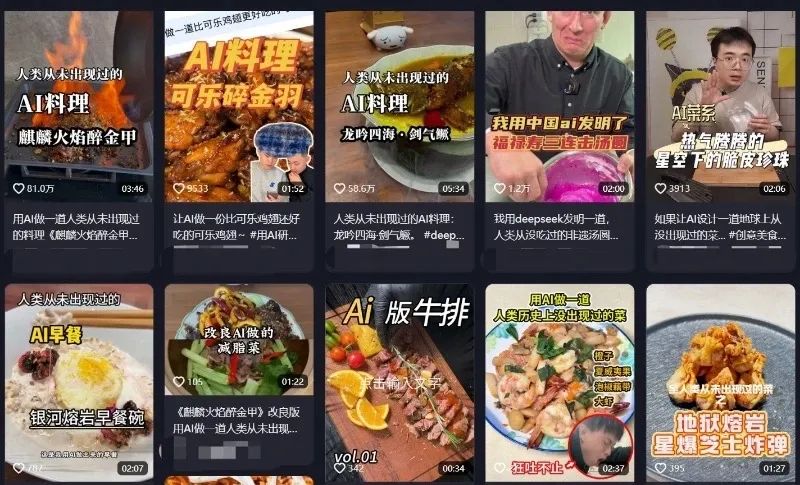
Task: Watch the Ai版牛排 video
Action: (399, 380)
